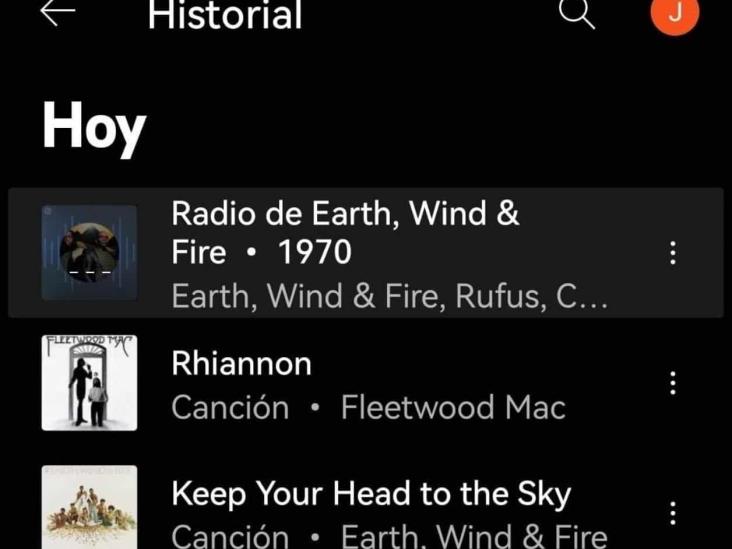732x549 pixels.
Task: Go back from Historial screen
Action: [58, 14]
